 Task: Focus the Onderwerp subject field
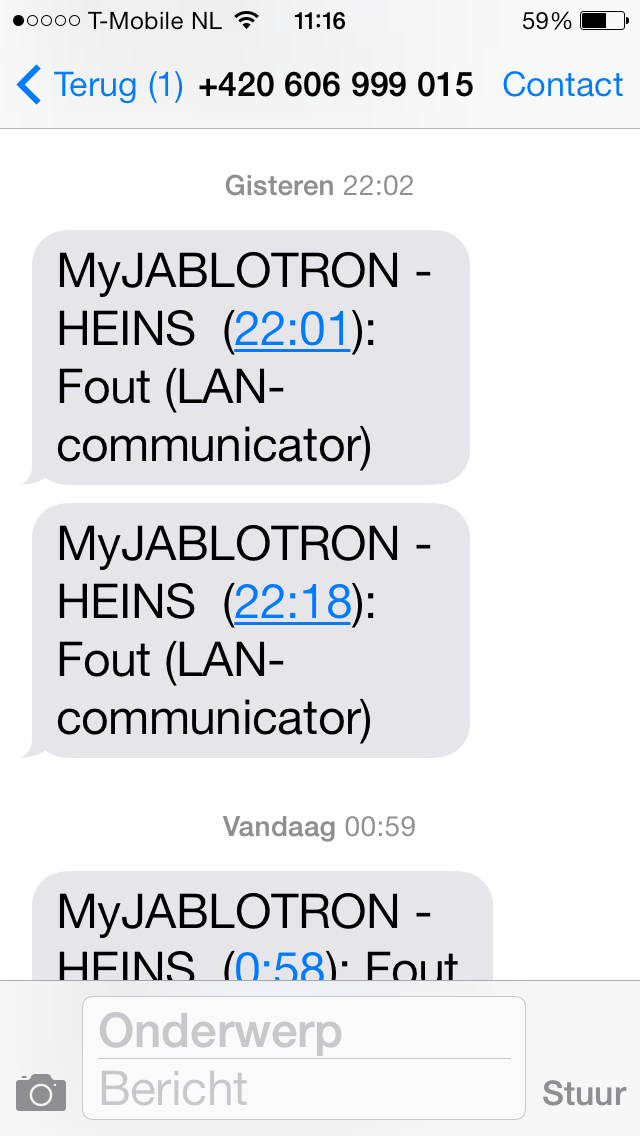pyautogui.click(x=303, y=1031)
